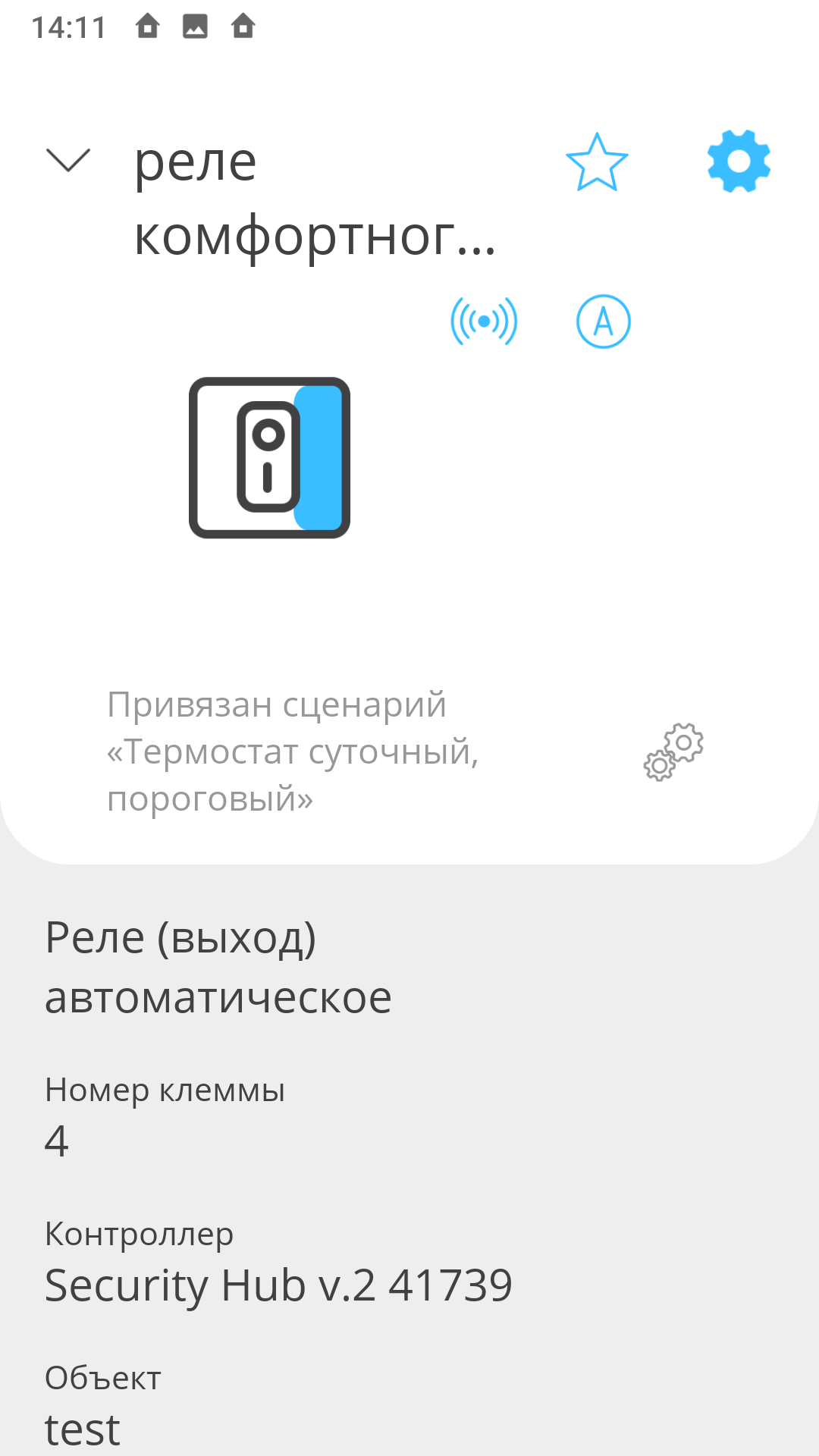Collapse the relay details with the down chevron

[x=68, y=160]
